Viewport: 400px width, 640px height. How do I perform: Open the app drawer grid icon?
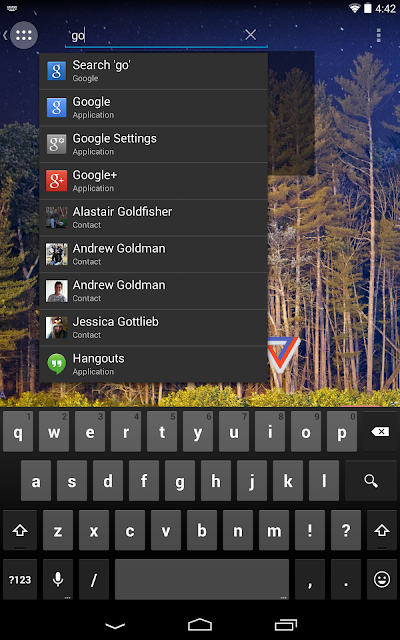point(24,35)
